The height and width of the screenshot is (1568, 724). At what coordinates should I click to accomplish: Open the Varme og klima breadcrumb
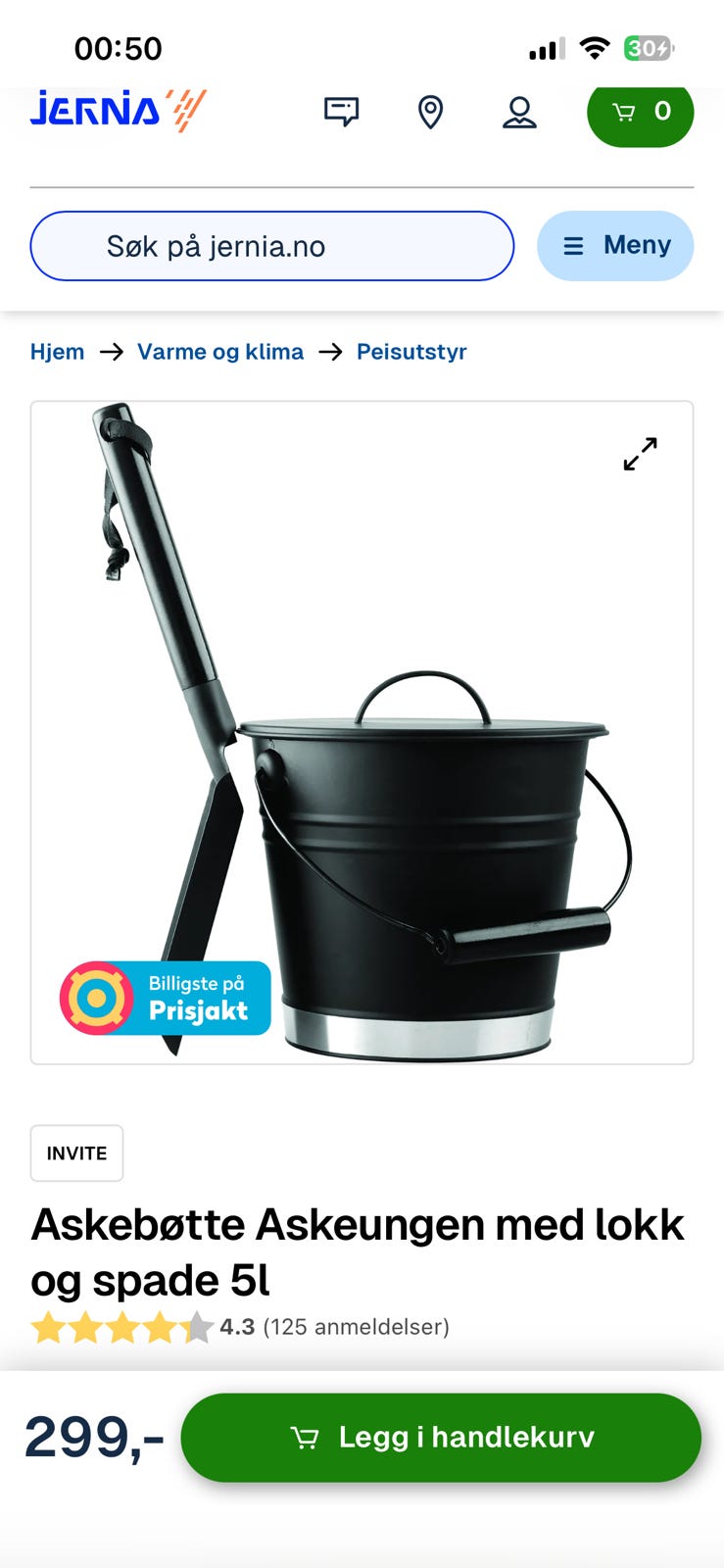click(220, 352)
